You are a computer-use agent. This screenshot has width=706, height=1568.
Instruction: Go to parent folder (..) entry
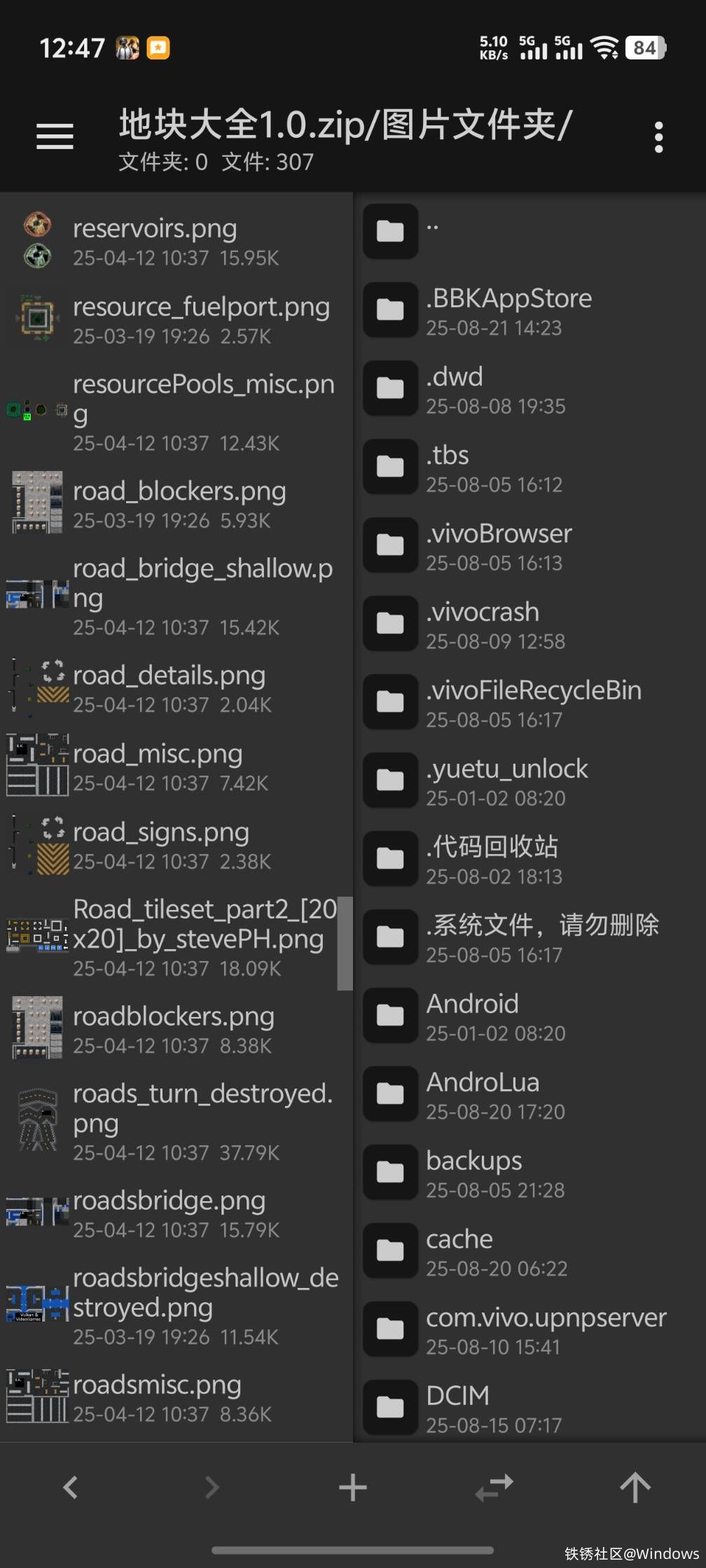[x=431, y=230]
